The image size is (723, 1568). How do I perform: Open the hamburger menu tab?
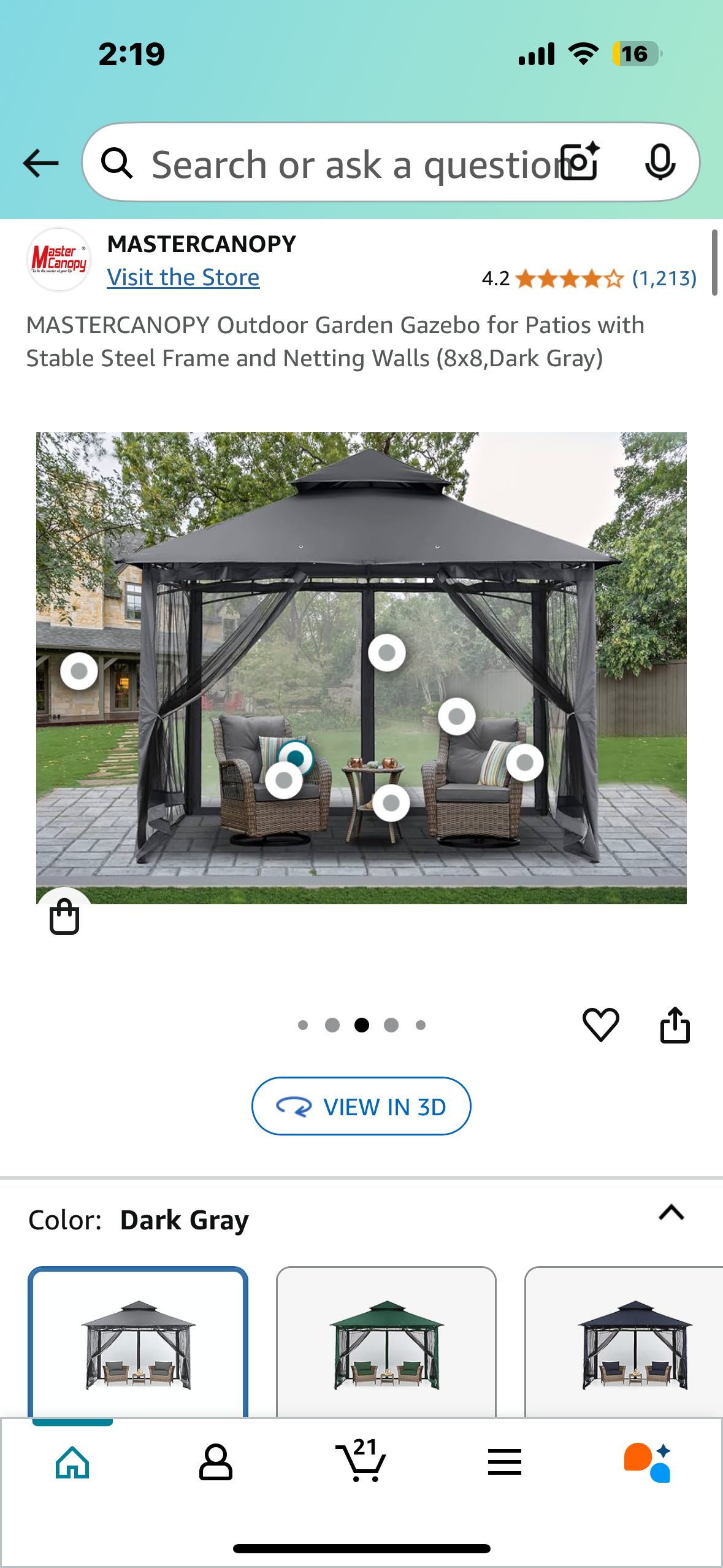click(504, 1462)
